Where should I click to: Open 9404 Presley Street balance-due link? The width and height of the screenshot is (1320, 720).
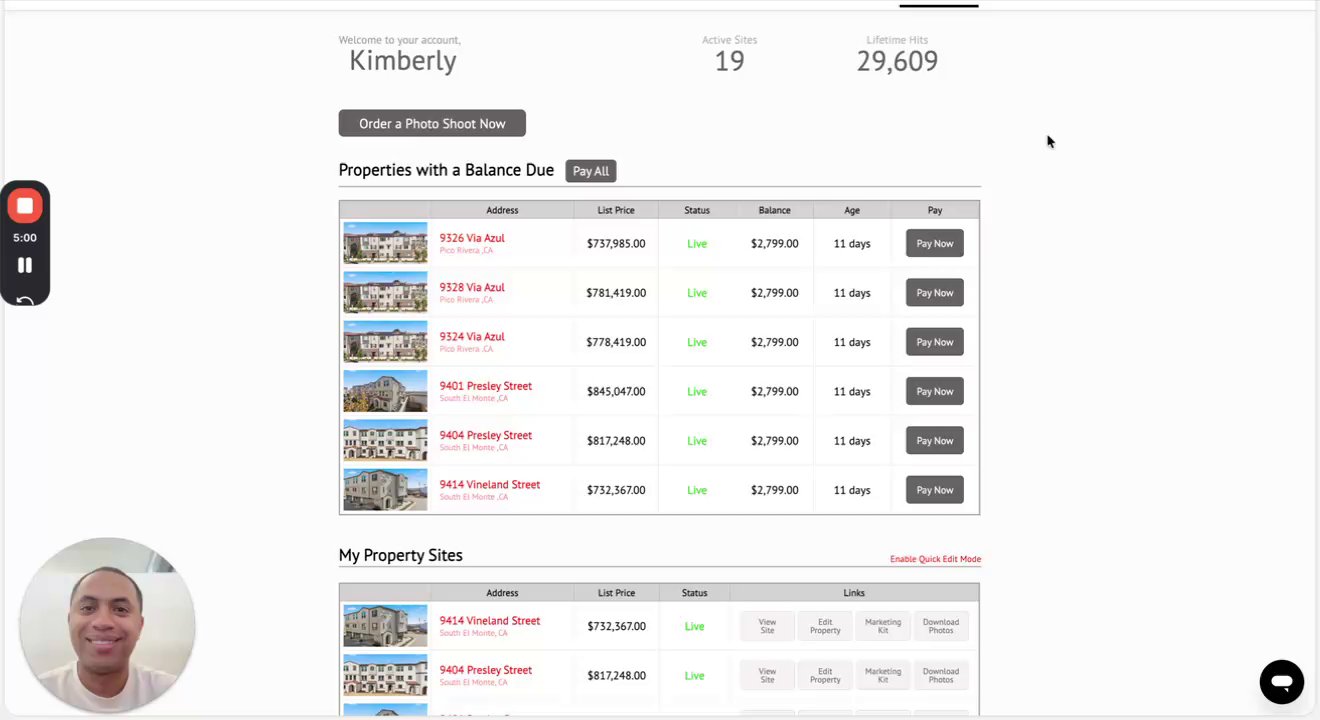pyautogui.click(x=485, y=435)
